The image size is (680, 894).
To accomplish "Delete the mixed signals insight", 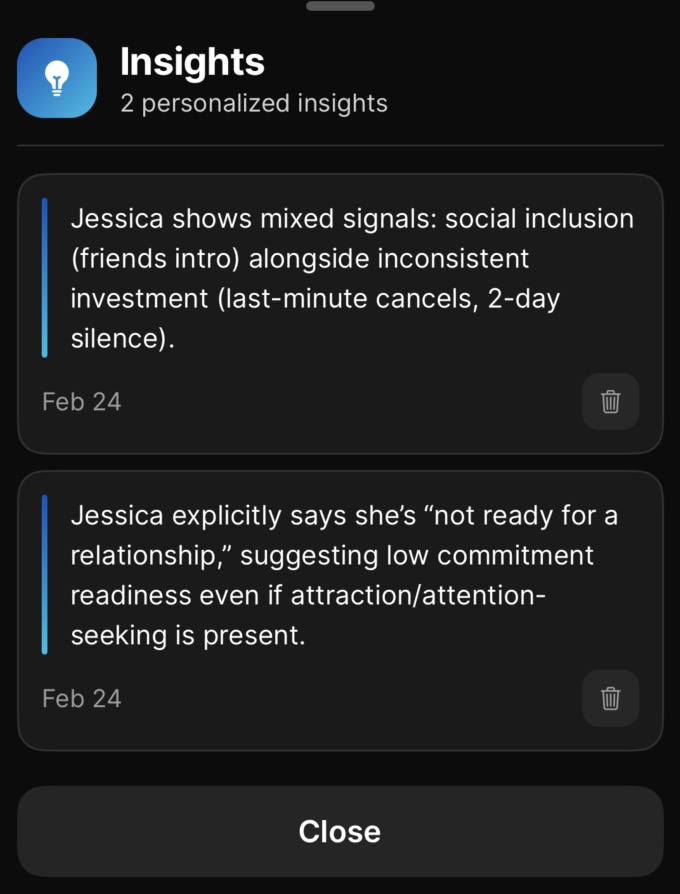I will point(610,402).
